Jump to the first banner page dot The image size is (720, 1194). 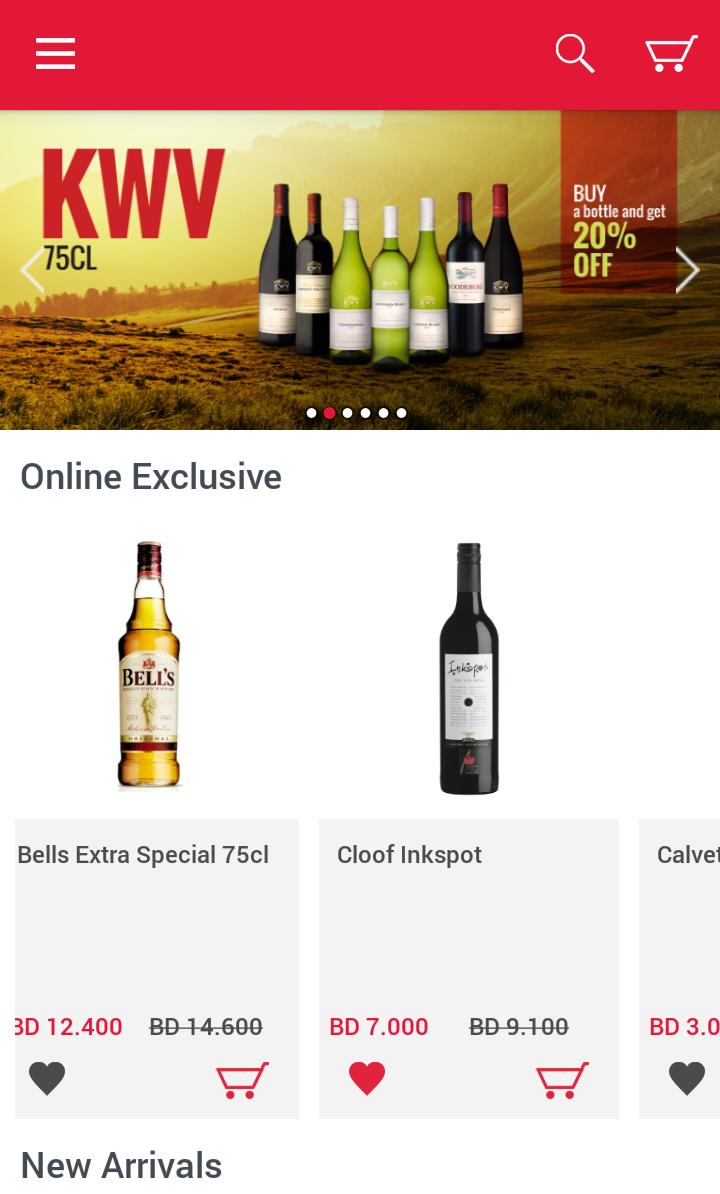311,413
